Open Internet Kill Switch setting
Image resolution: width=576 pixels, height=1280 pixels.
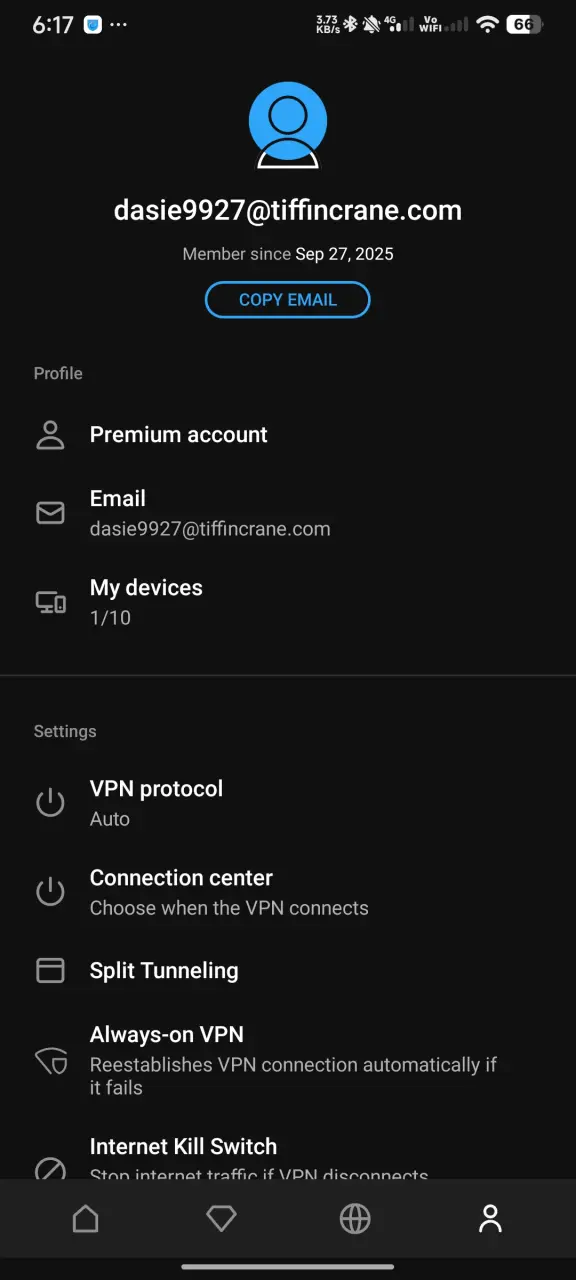(x=288, y=1158)
